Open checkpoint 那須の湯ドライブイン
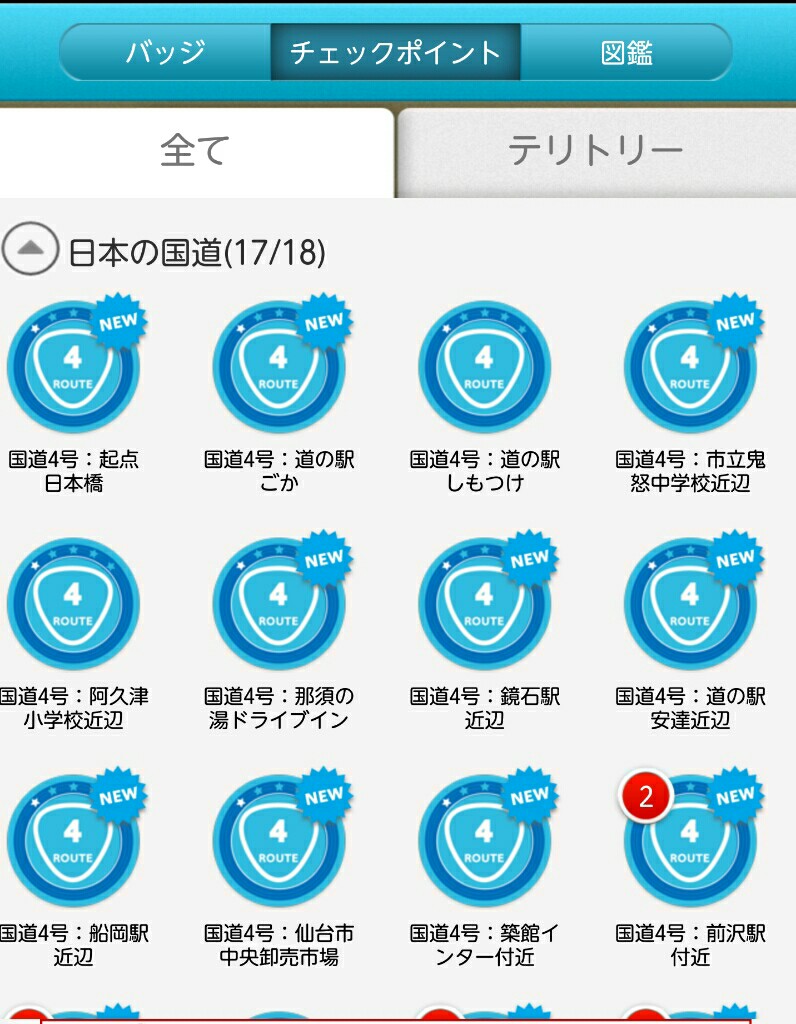Screen dimensions: 796x1024 279,604
